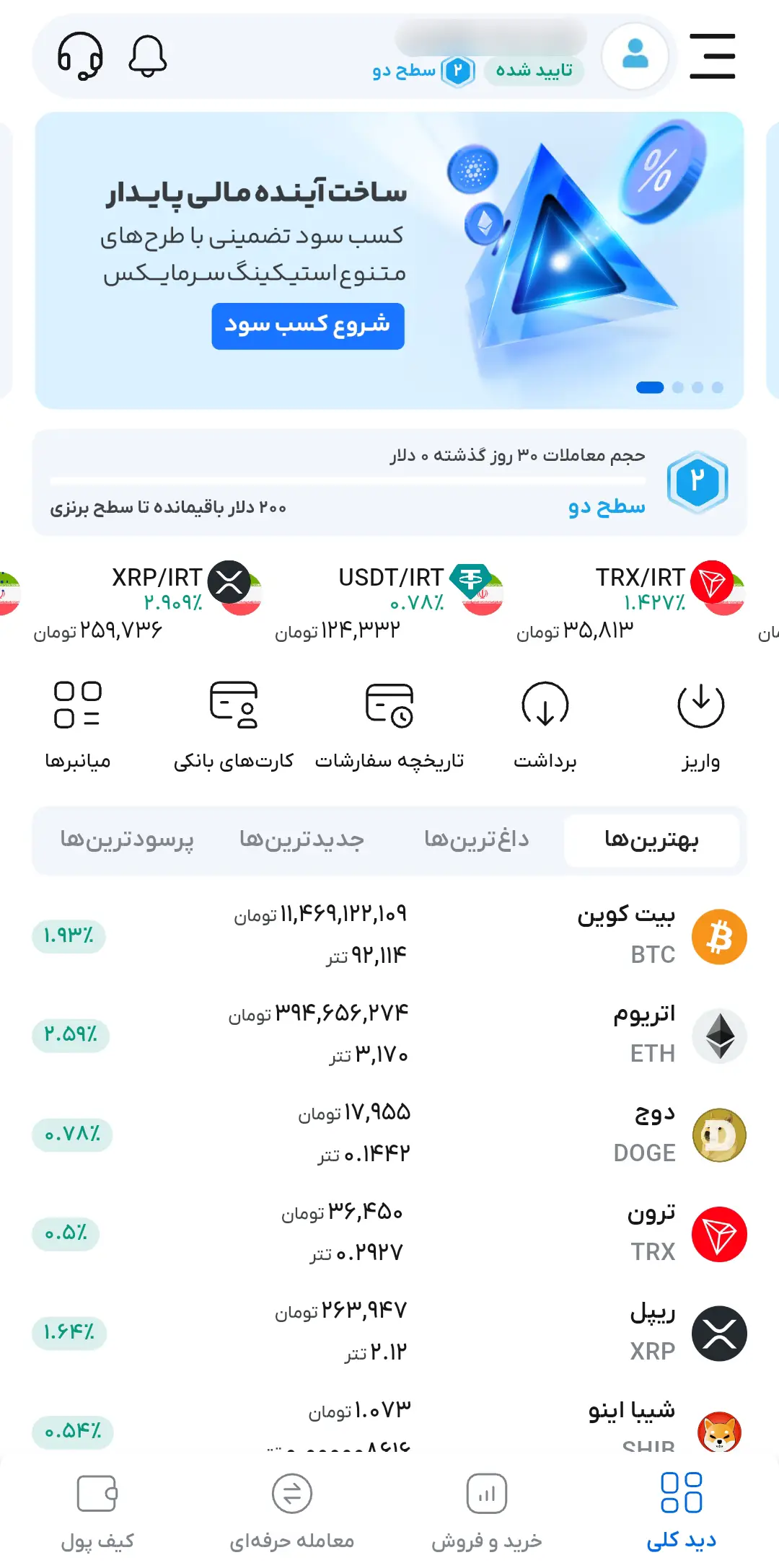Click the user profile avatar
This screenshot has width=779, height=1568.
click(x=635, y=56)
